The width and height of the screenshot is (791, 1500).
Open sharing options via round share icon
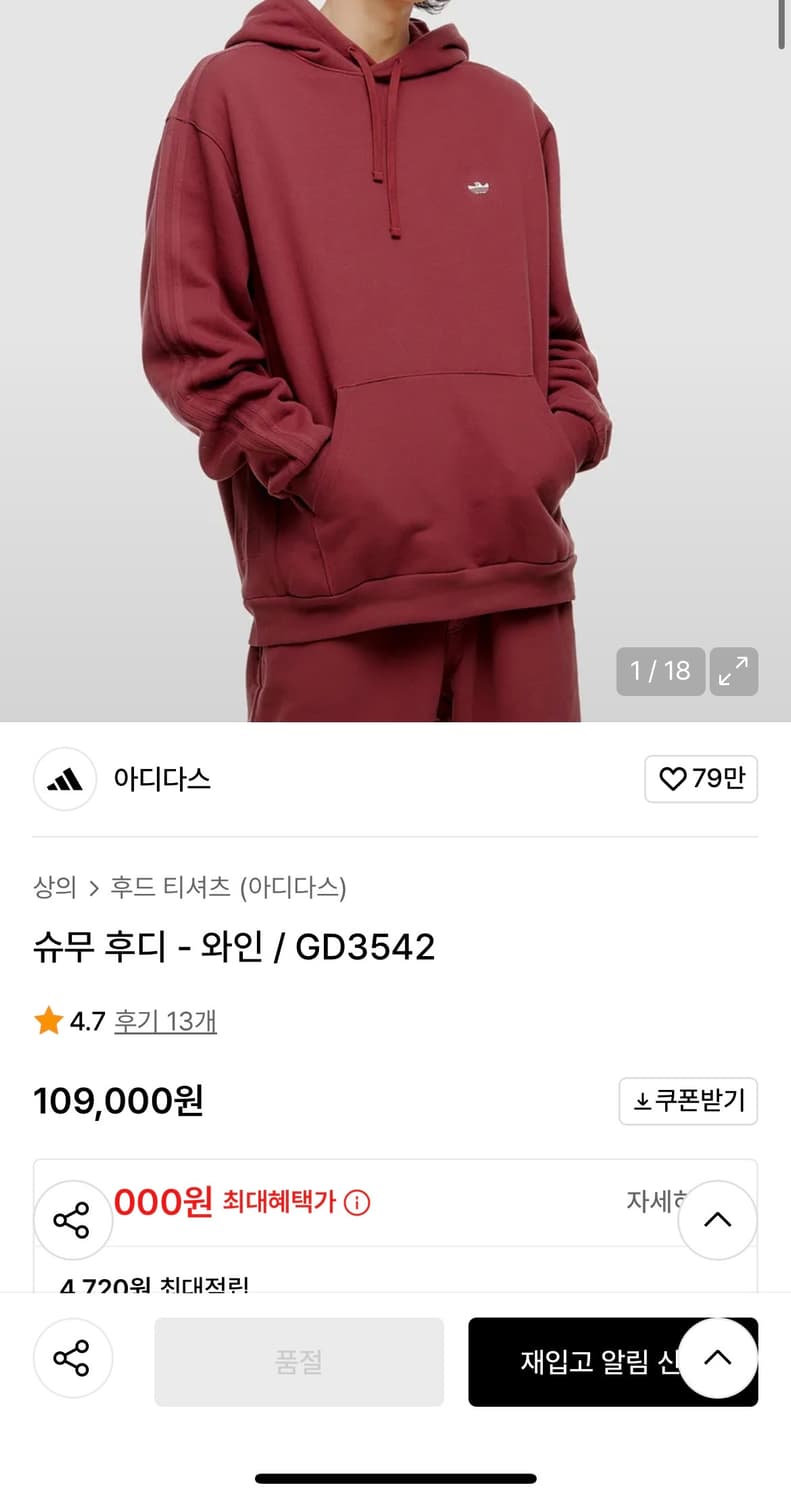pos(73,1219)
